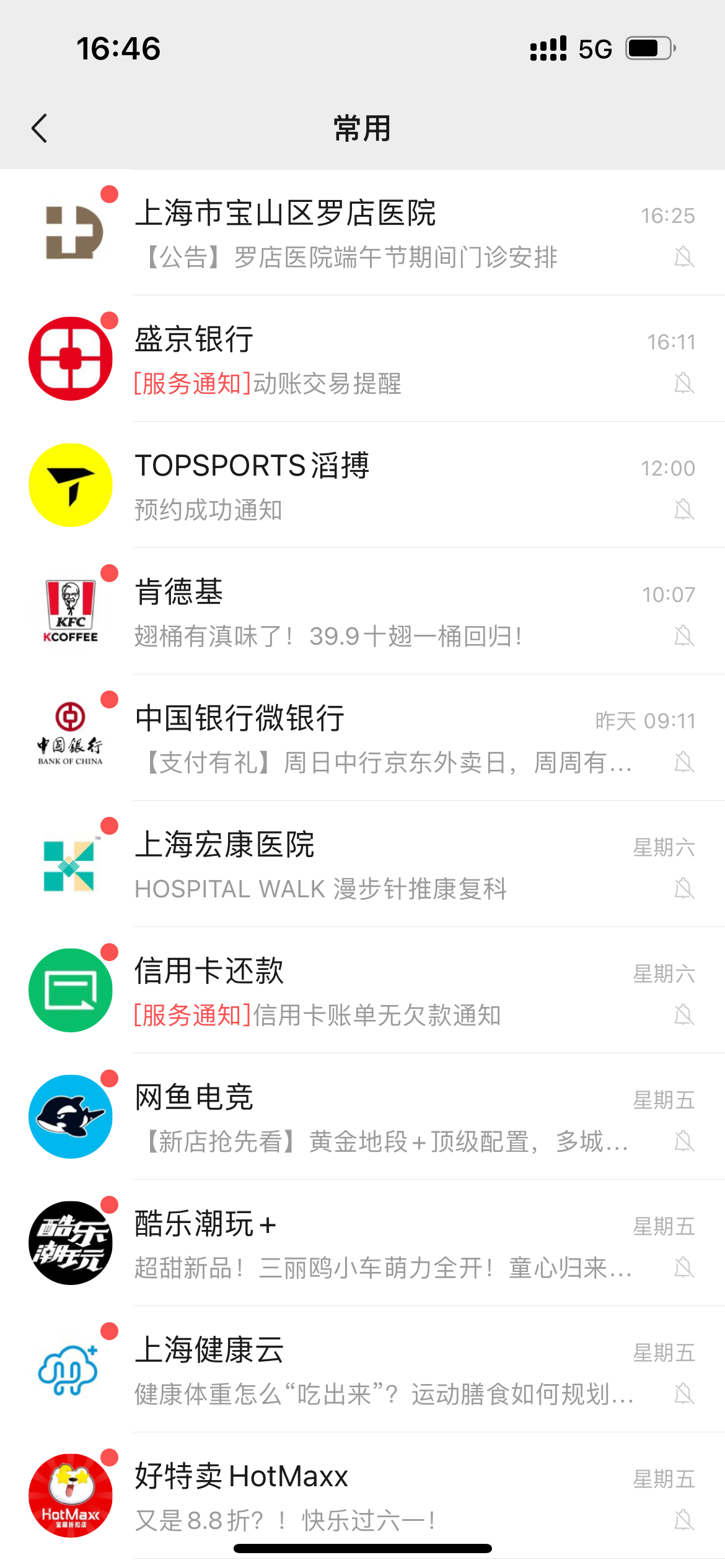Screen dimensions: 725x1568
Task: Open the 网鱼电竞 thread
Action: click(x=362, y=1117)
